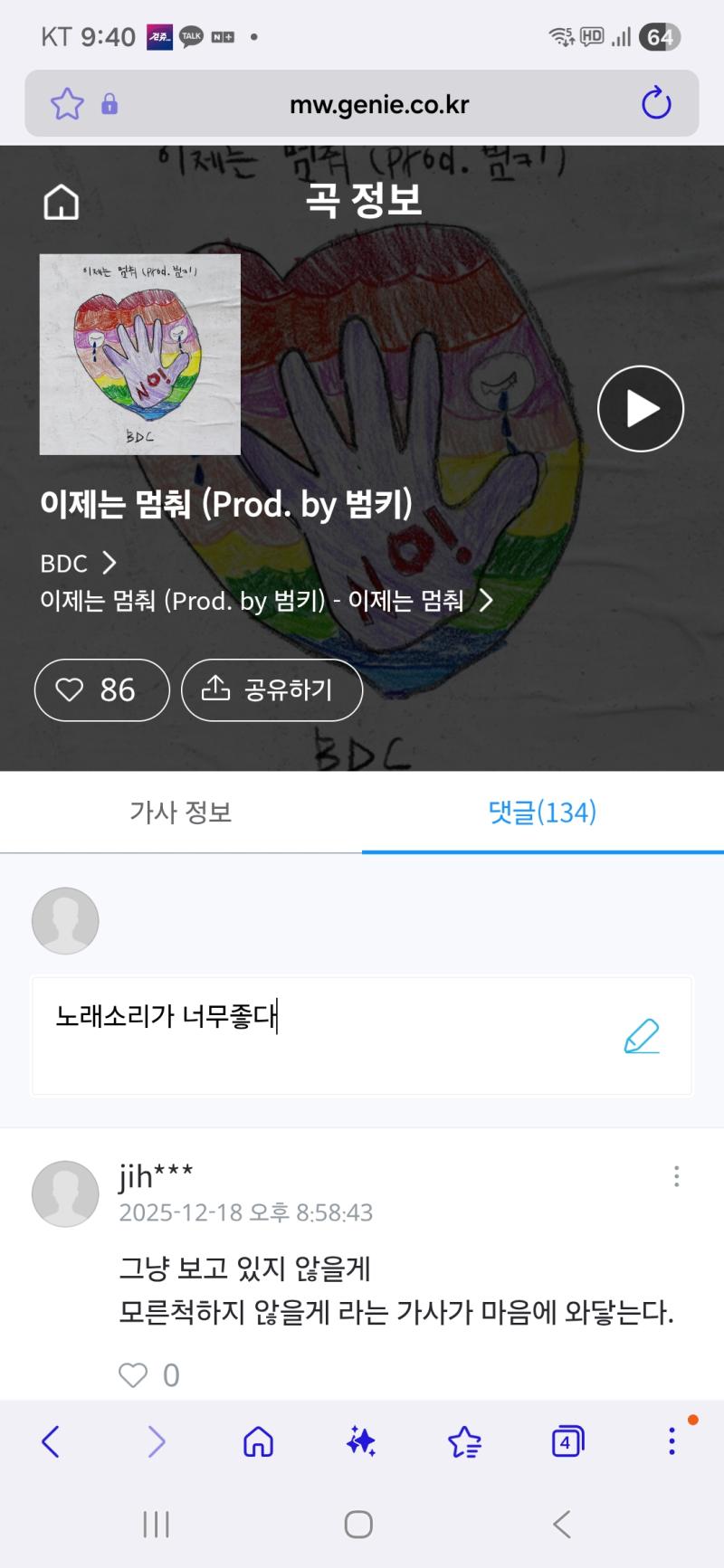The width and height of the screenshot is (724, 1568).
Task: Open the browser more options menu
Action: [x=672, y=1441]
